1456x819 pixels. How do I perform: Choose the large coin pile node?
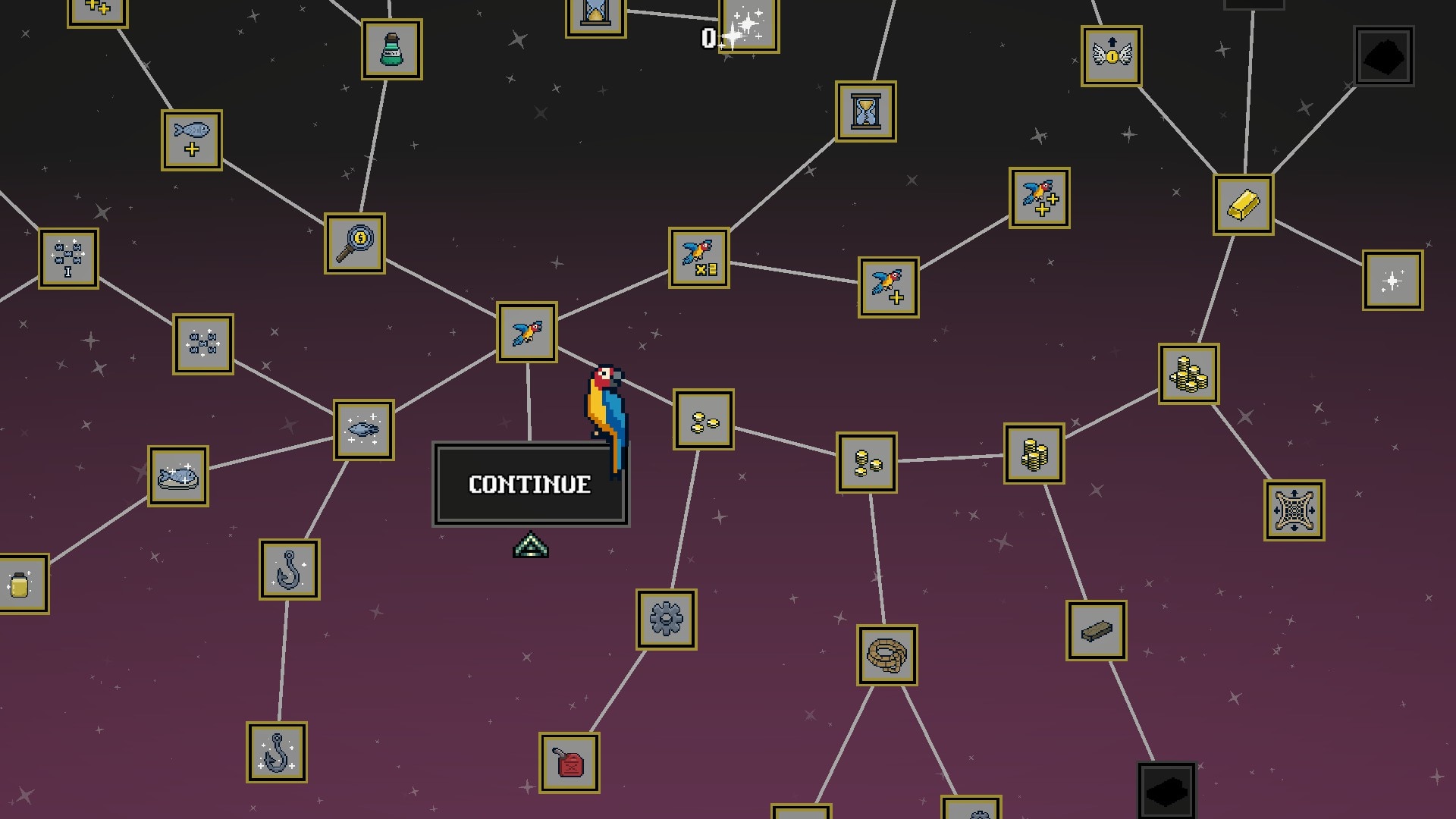[x=1188, y=374]
